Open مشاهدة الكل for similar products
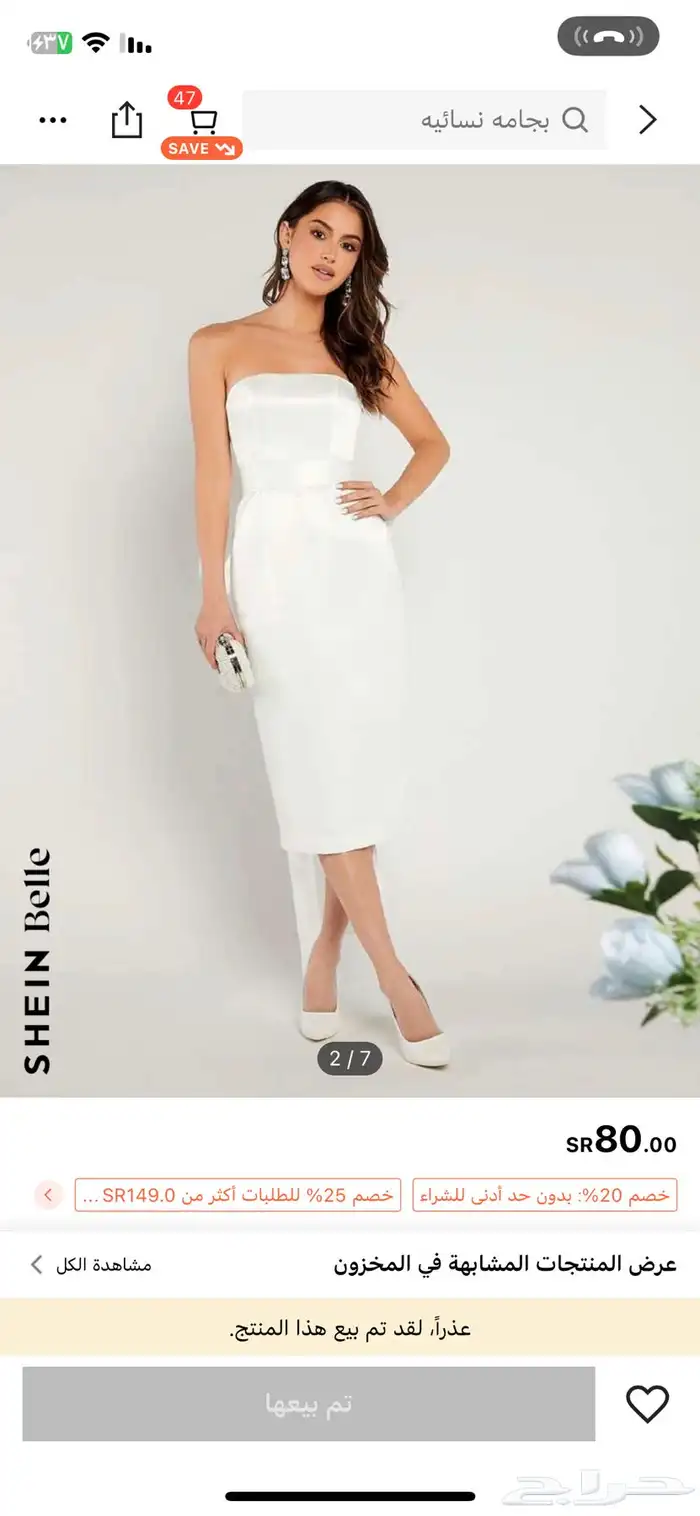Screen dimensions: 700x1516 click(90, 1264)
